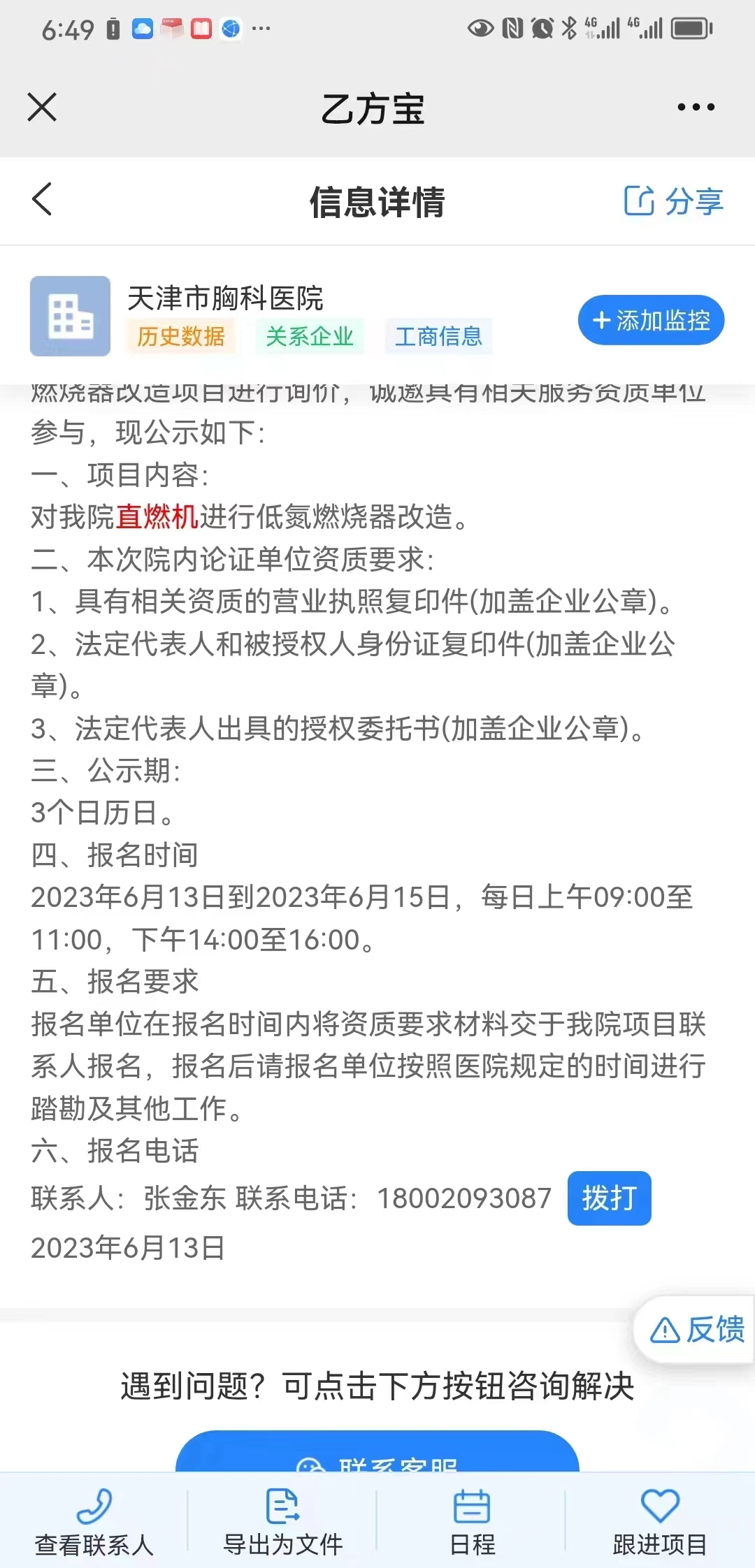View 关系企业 for the hospital
Screen dimensions: 755x1568
pos(309,337)
